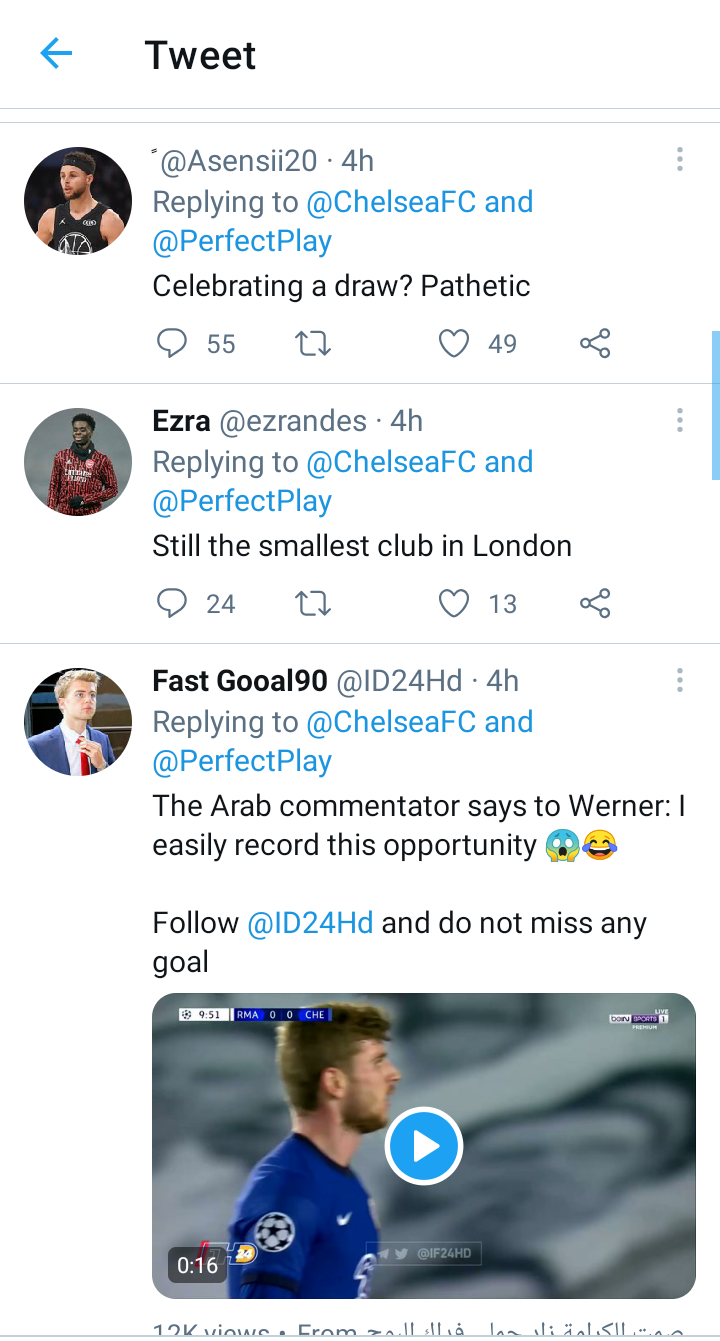Share @Asensii20's tweet
The height and width of the screenshot is (1341, 720).
coord(595,344)
